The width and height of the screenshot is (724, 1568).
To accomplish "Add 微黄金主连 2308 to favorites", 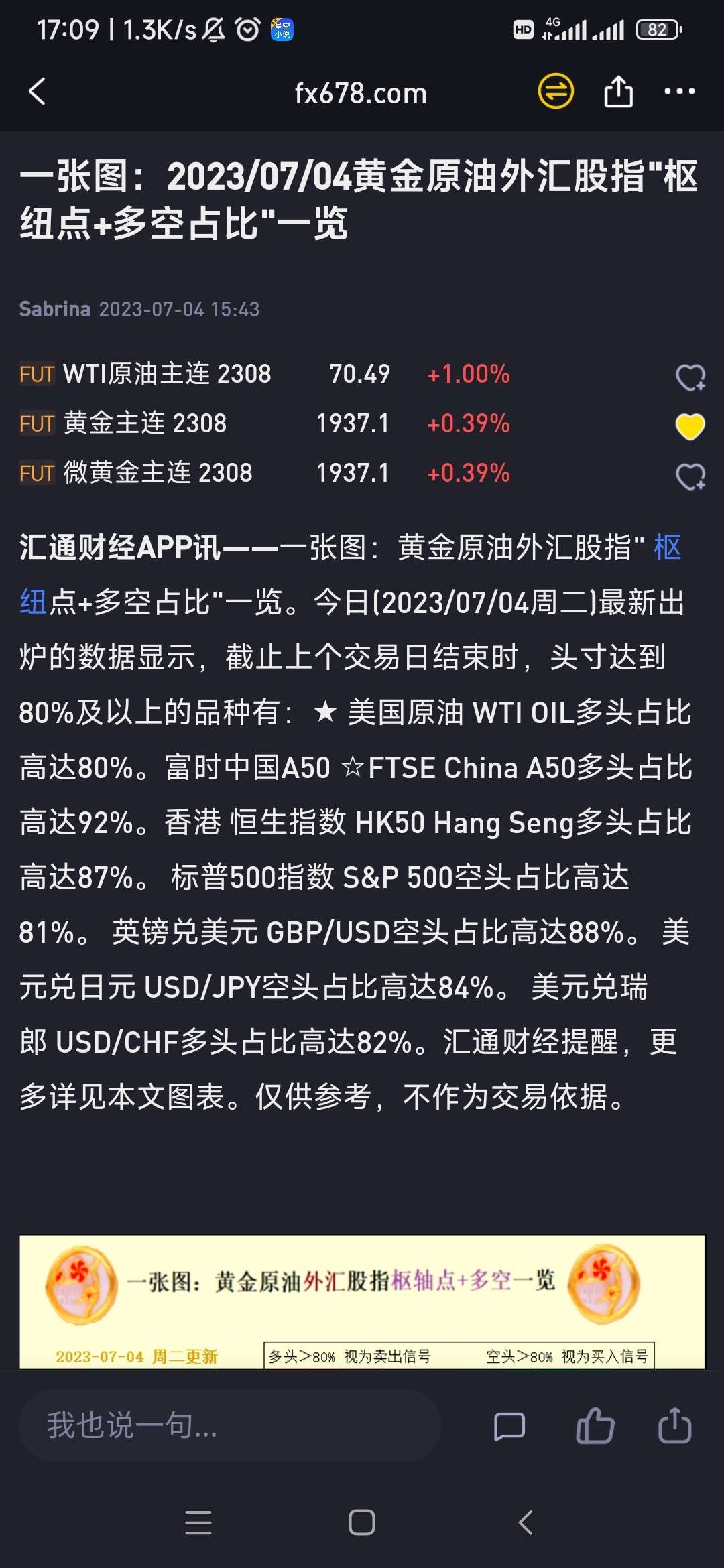I will coord(690,476).
